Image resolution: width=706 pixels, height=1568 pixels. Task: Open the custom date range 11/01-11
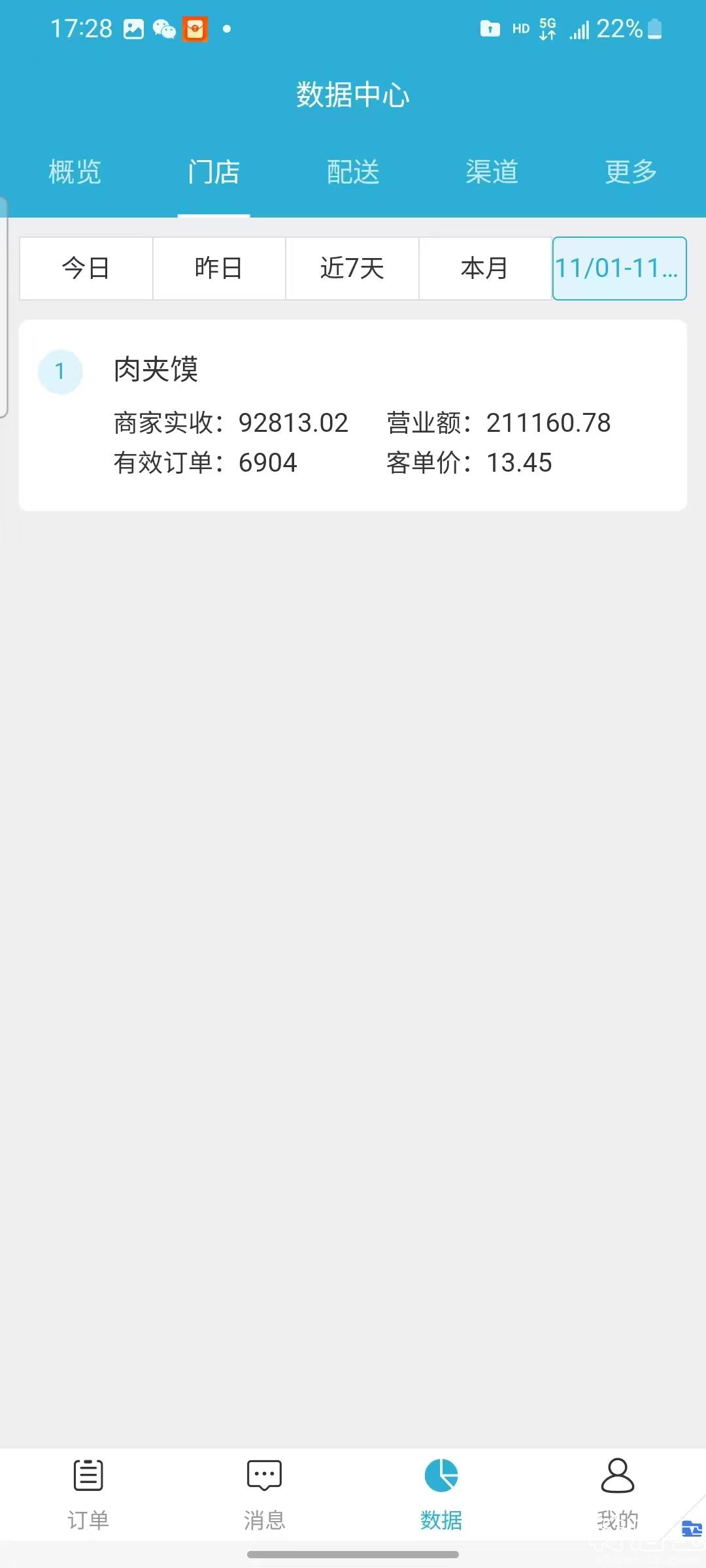619,269
